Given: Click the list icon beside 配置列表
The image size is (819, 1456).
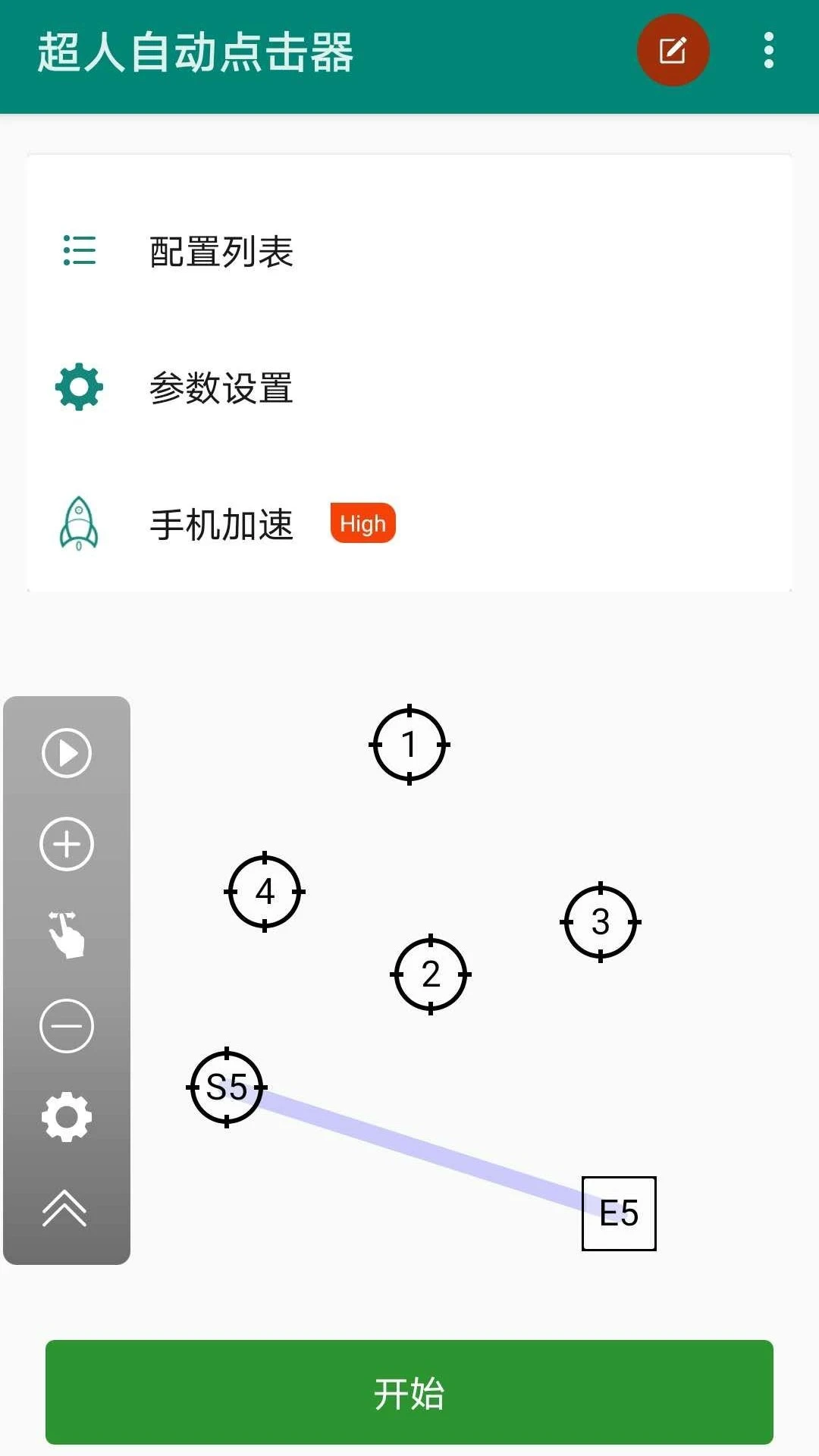Looking at the screenshot, I should (79, 251).
